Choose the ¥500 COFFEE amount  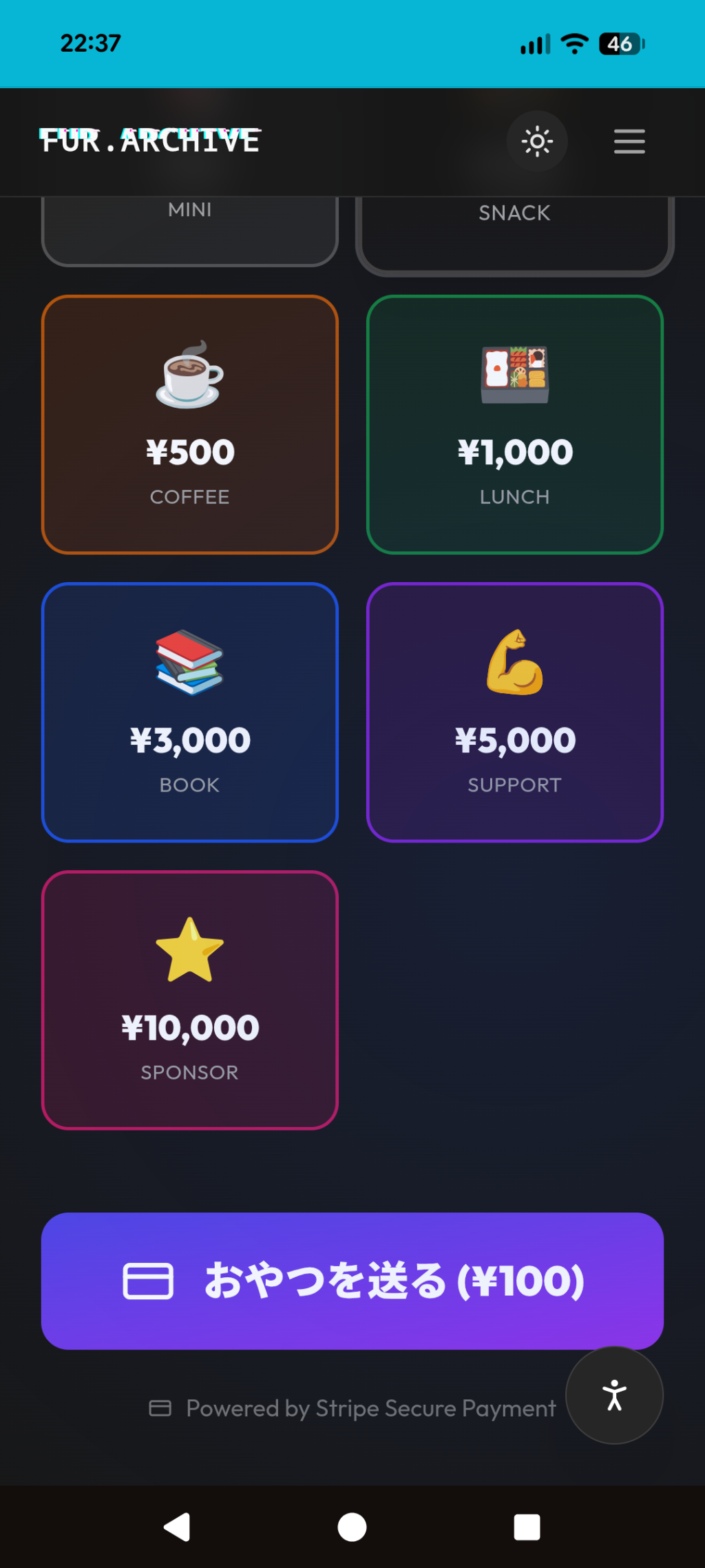coord(190,424)
